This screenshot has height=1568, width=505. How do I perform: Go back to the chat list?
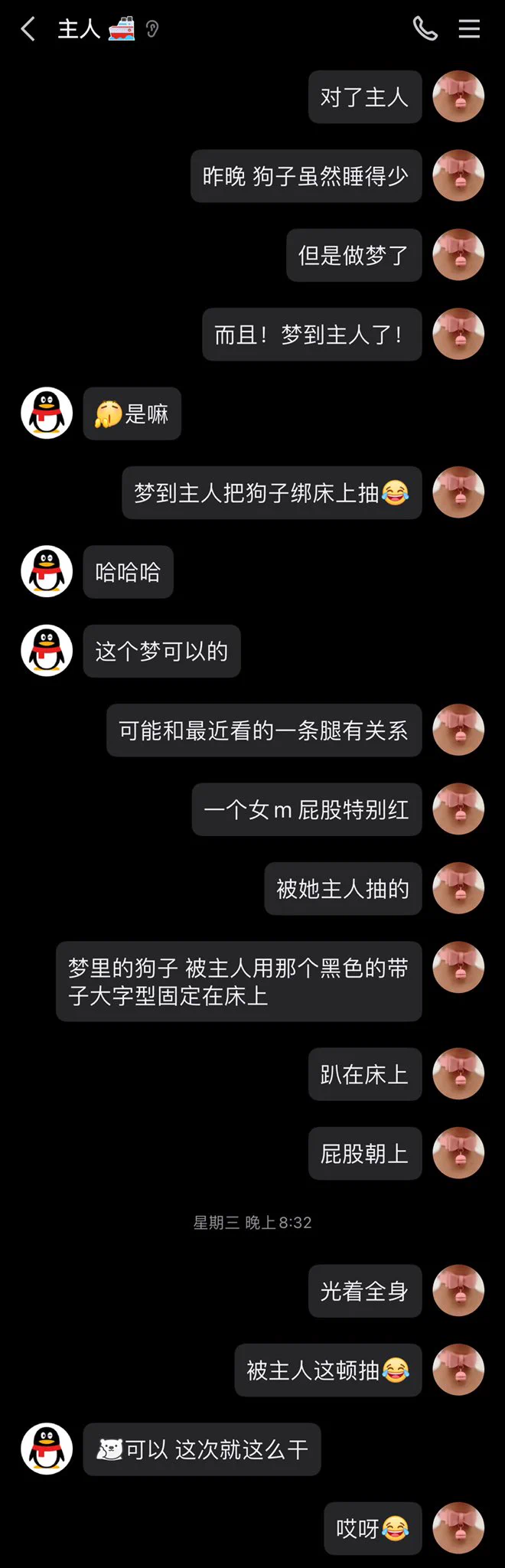pyautogui.click(x=28, y=30)
